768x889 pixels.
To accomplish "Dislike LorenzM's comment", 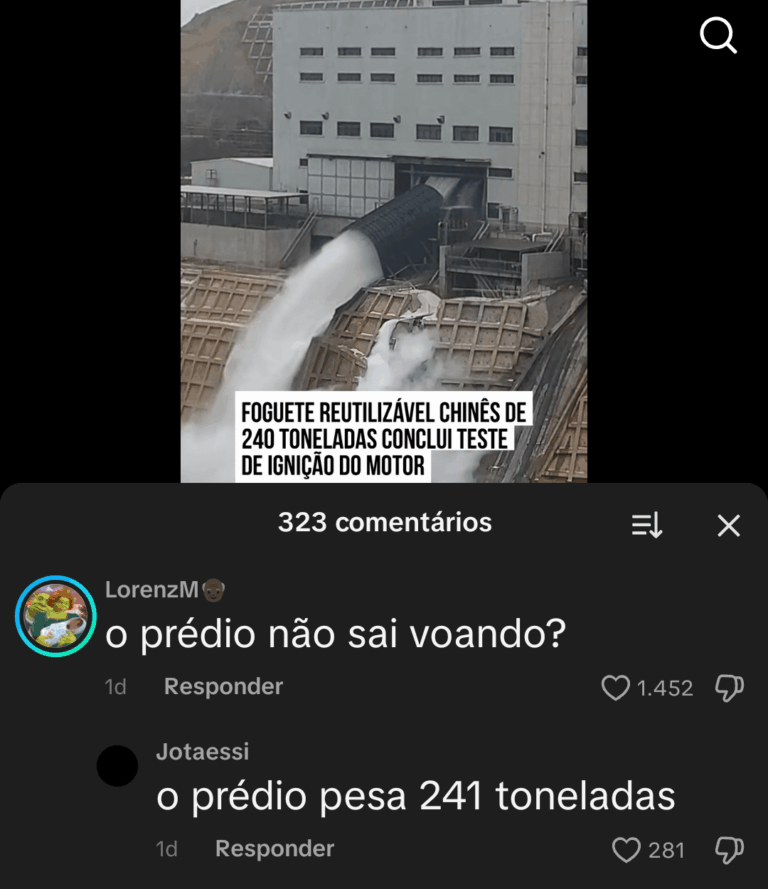I will (729, 688).
